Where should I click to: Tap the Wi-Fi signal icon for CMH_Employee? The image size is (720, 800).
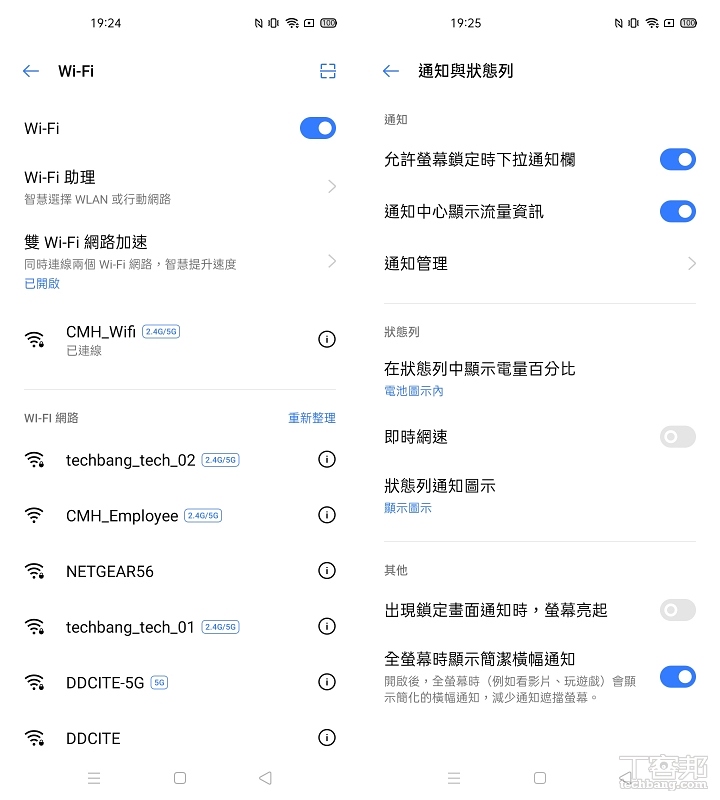point(36,515)
